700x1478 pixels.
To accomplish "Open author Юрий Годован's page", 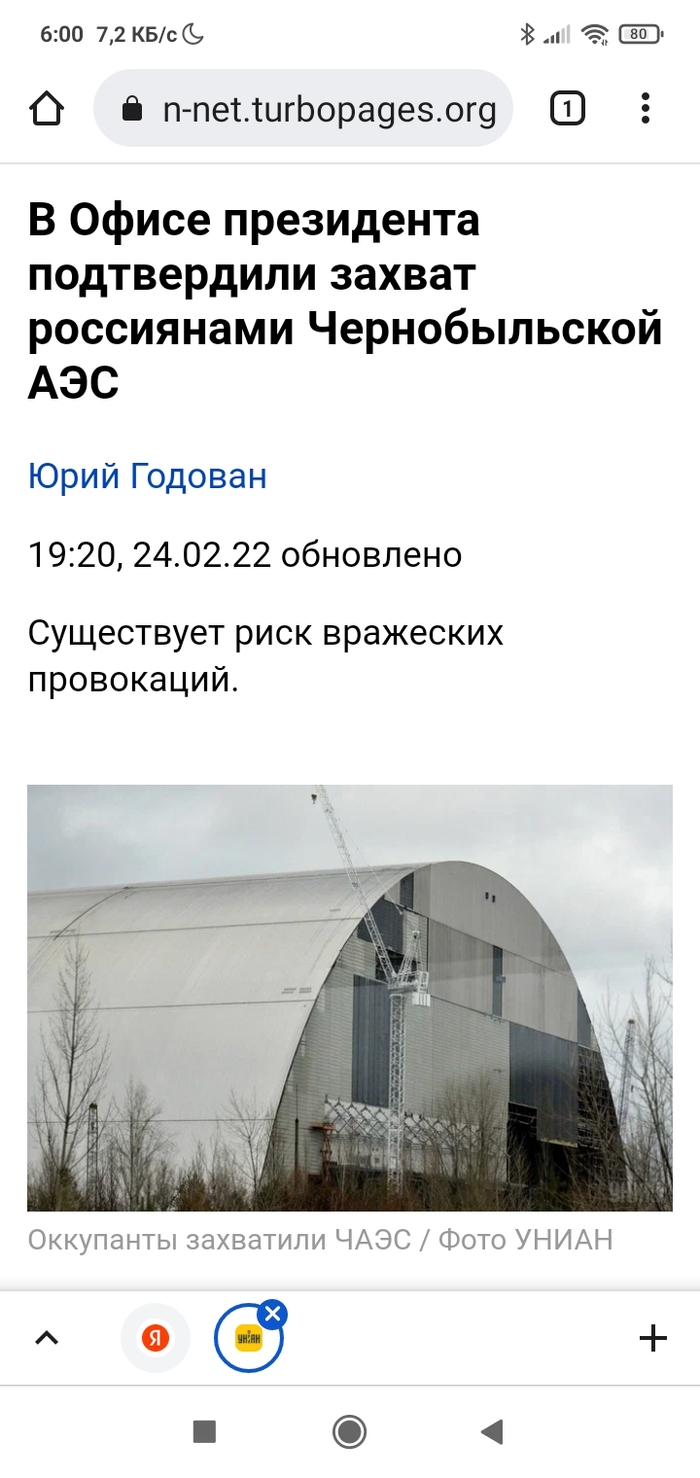I will (x=147, y=475).
